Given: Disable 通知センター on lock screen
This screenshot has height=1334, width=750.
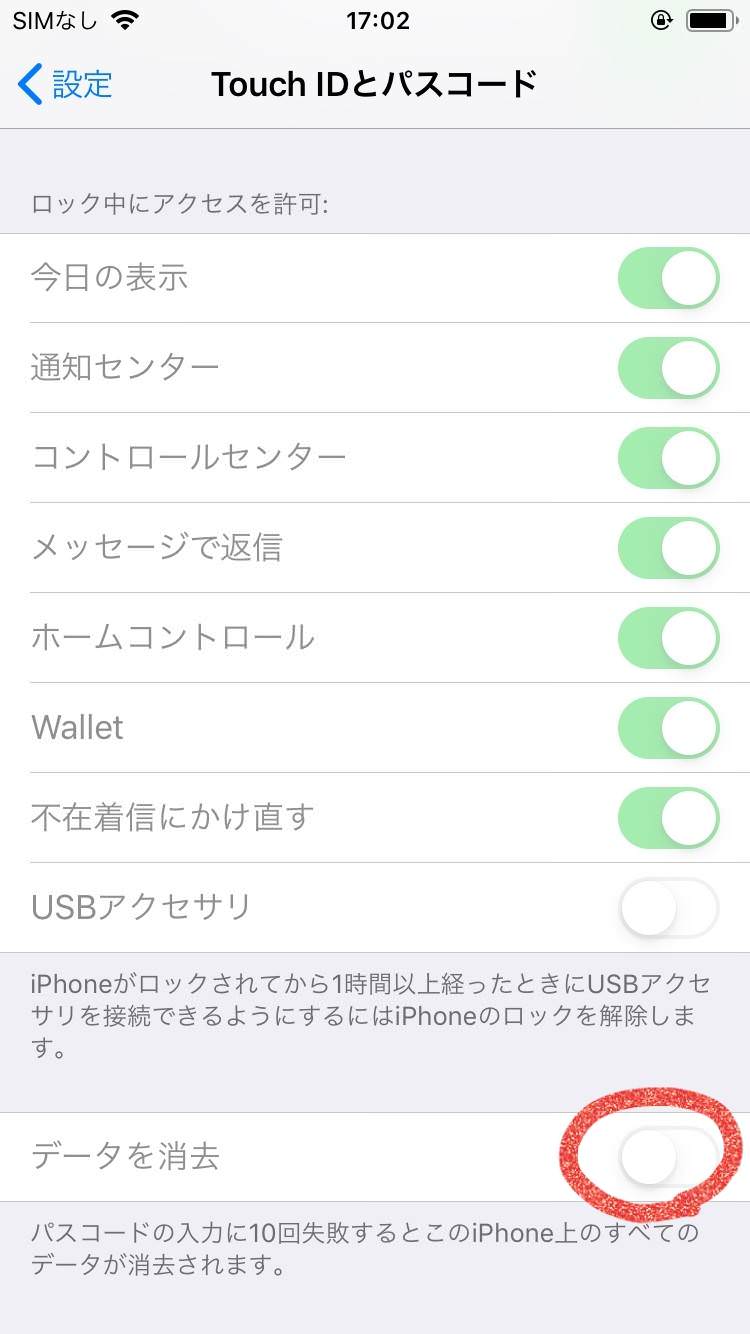Looking at the screenshot, I should coord(668,368).
